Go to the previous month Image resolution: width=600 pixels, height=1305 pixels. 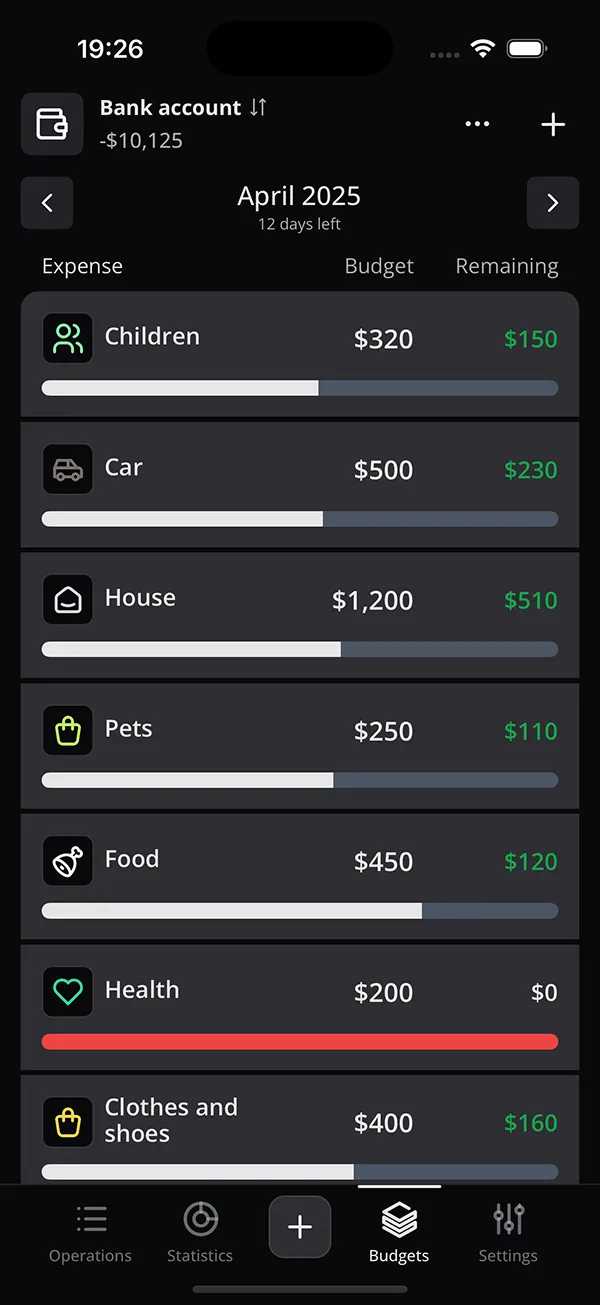click(47, 203)
